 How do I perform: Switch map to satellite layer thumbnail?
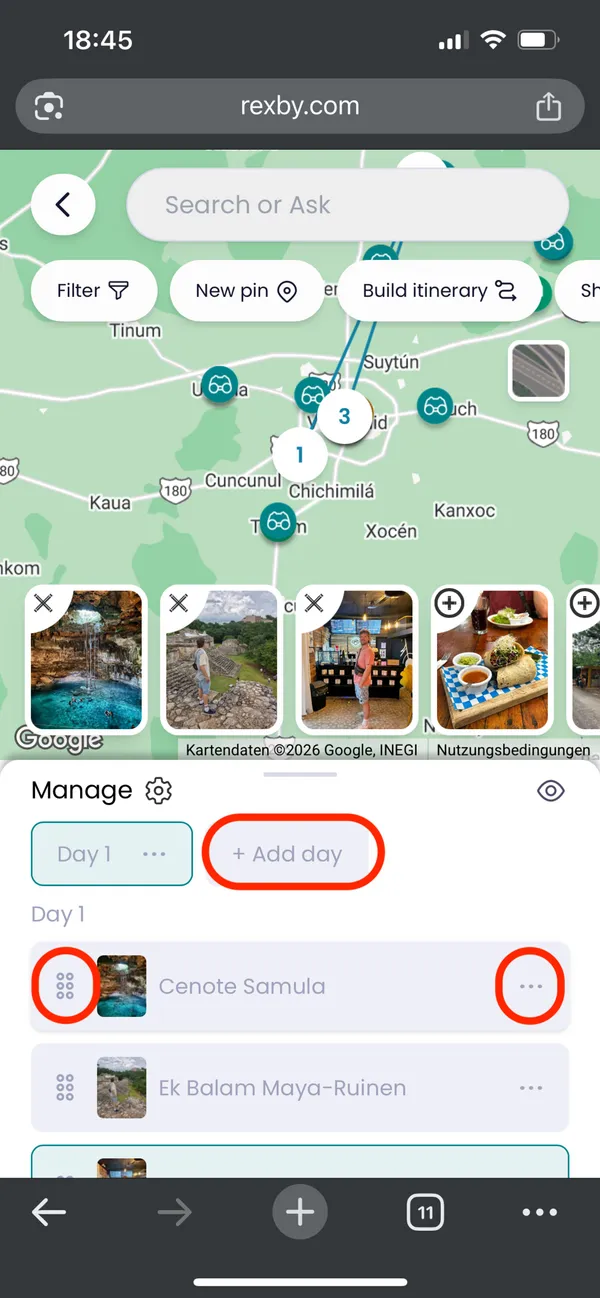coord(538,371)
